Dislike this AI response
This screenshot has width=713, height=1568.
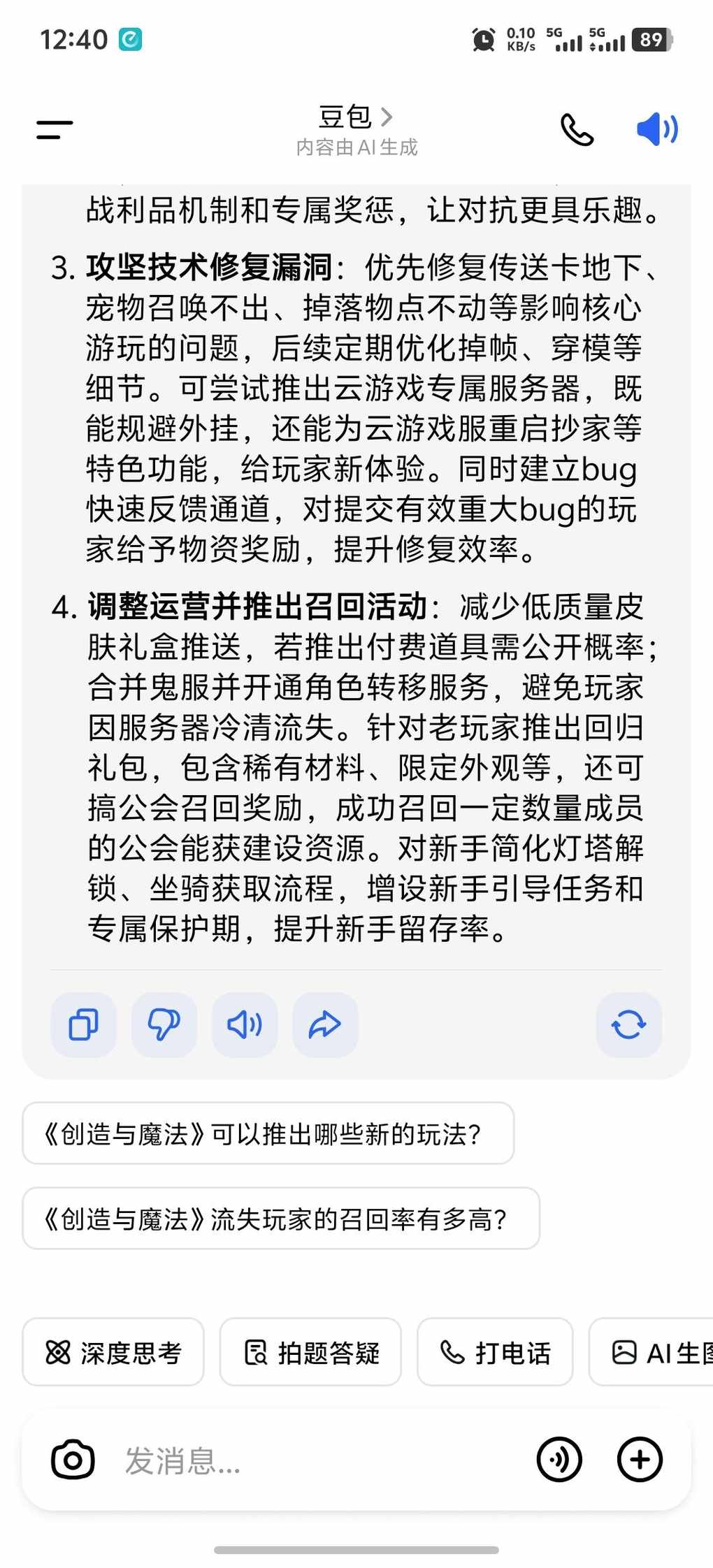coord(164,1025)
